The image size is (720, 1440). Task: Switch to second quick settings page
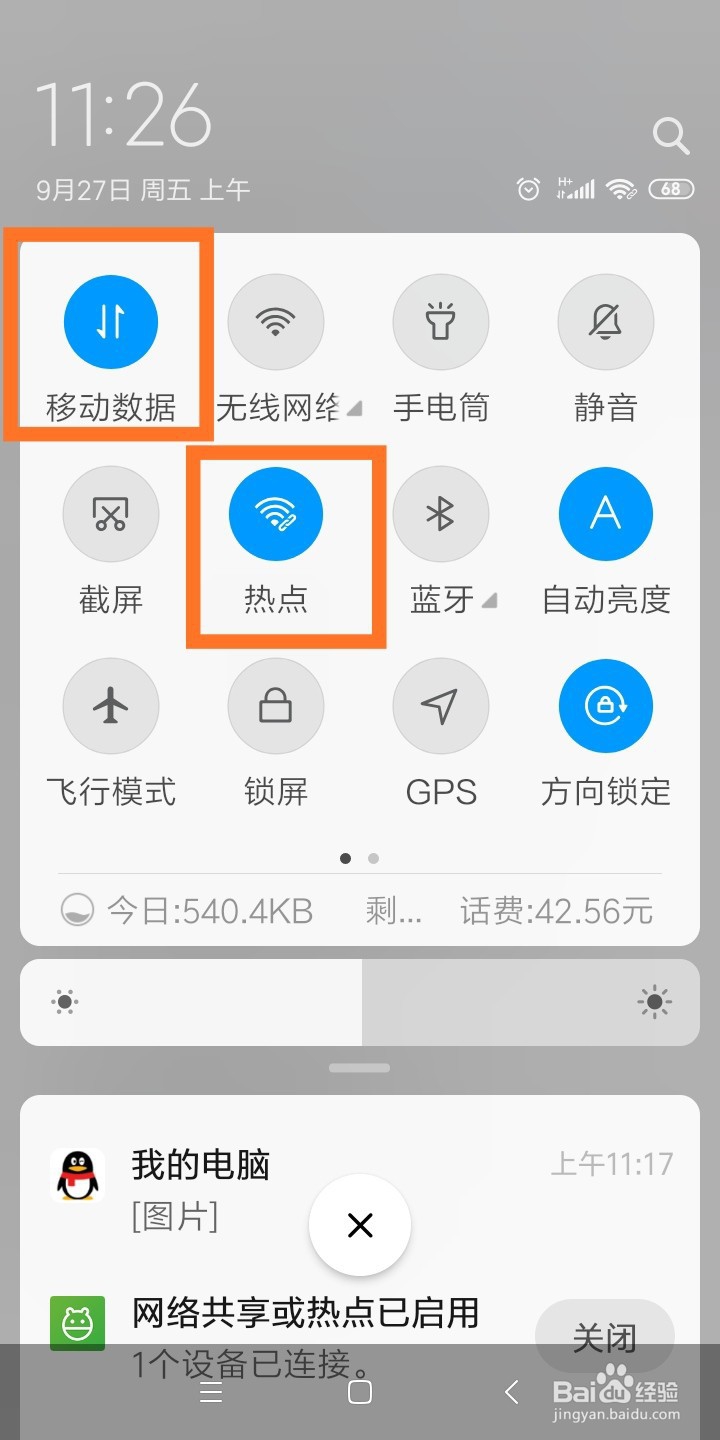(373, 858)
